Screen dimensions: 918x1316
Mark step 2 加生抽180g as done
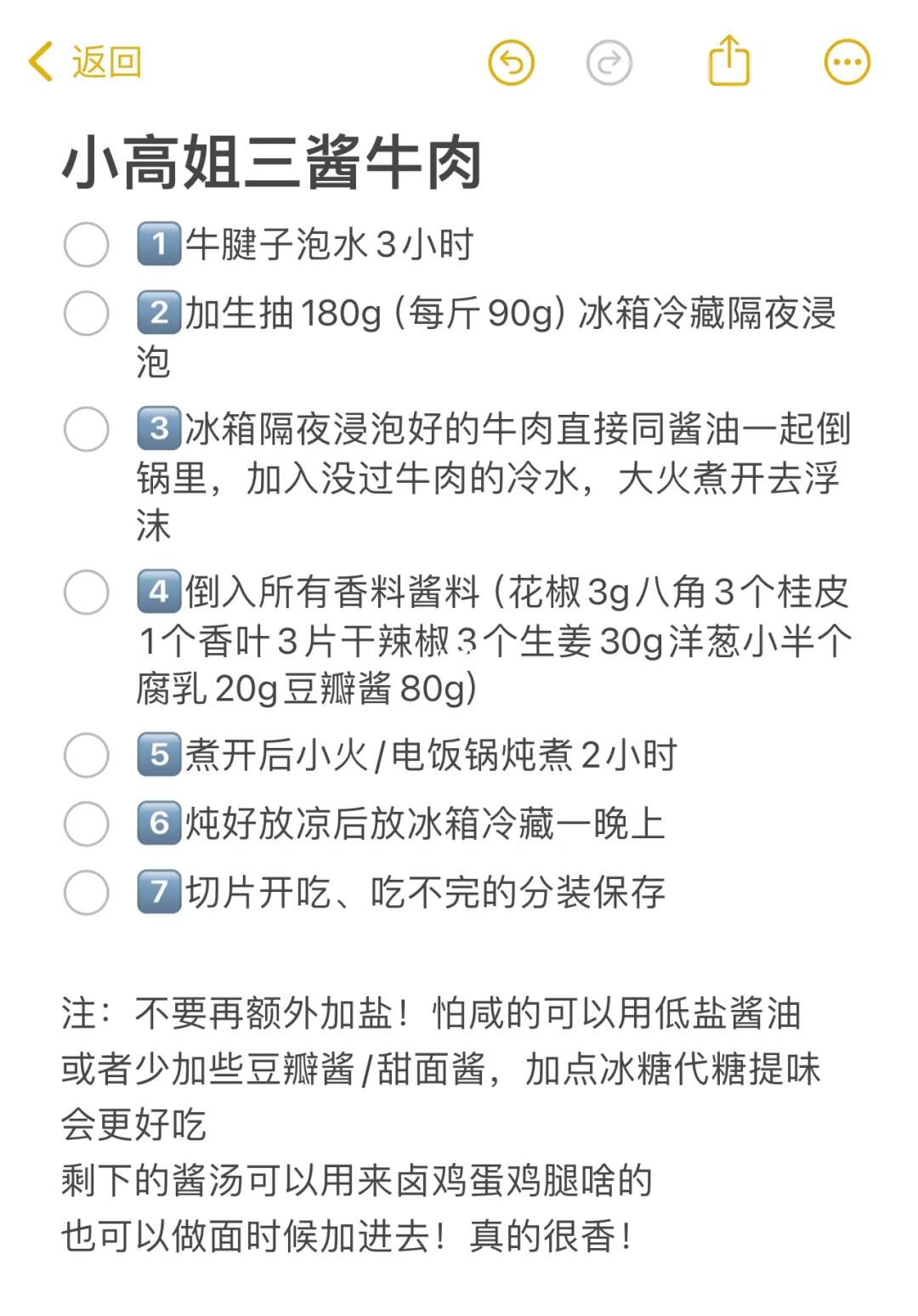tap(87, 313)
